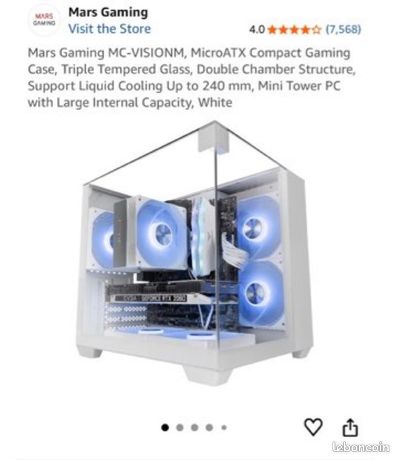Share this product listing
This screenshot has width=398, height=460.
coord(350,428)
